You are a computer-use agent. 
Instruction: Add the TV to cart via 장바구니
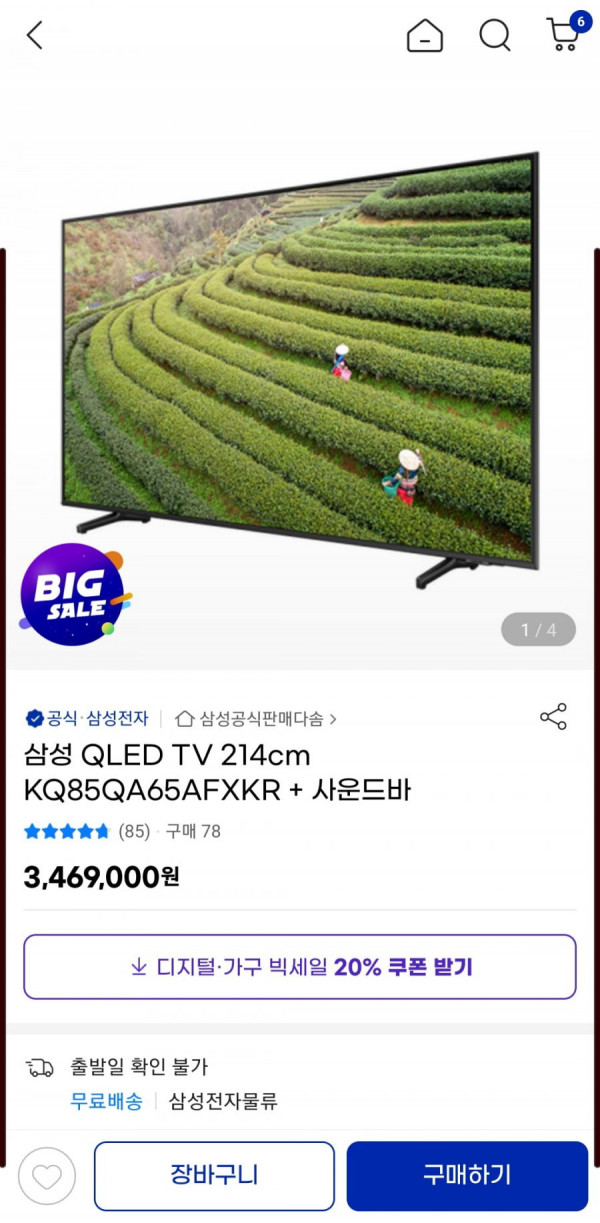(214, 1176)
